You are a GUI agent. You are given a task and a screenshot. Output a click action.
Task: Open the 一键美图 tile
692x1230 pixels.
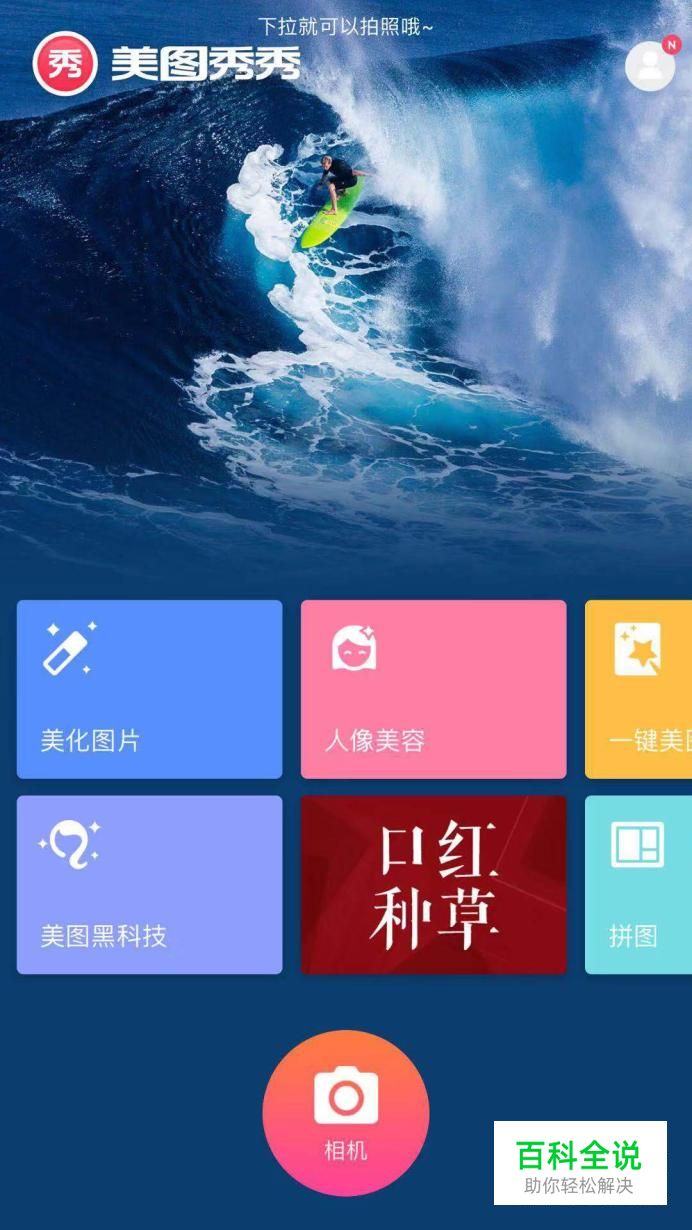click(x=640, y=689)
